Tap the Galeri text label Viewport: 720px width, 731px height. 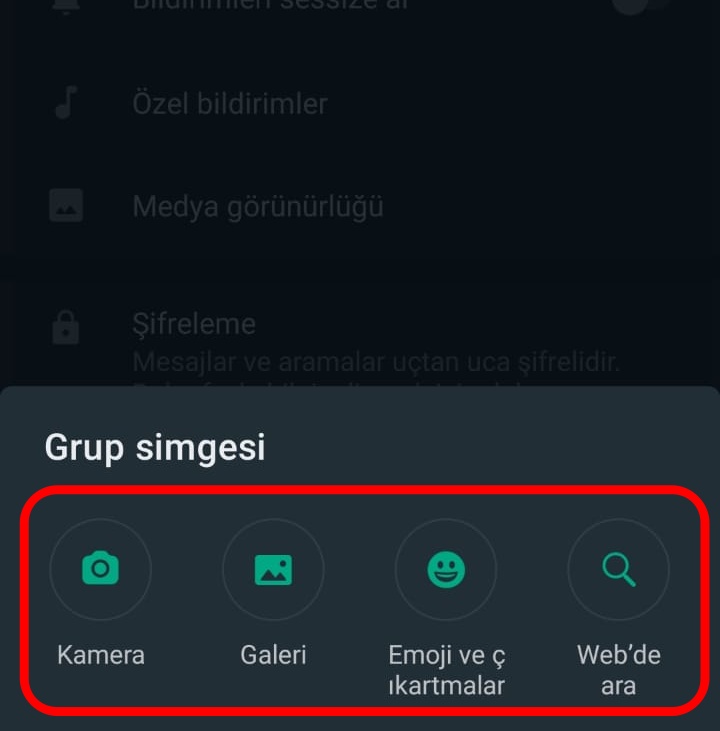click(x=273, y=654)
